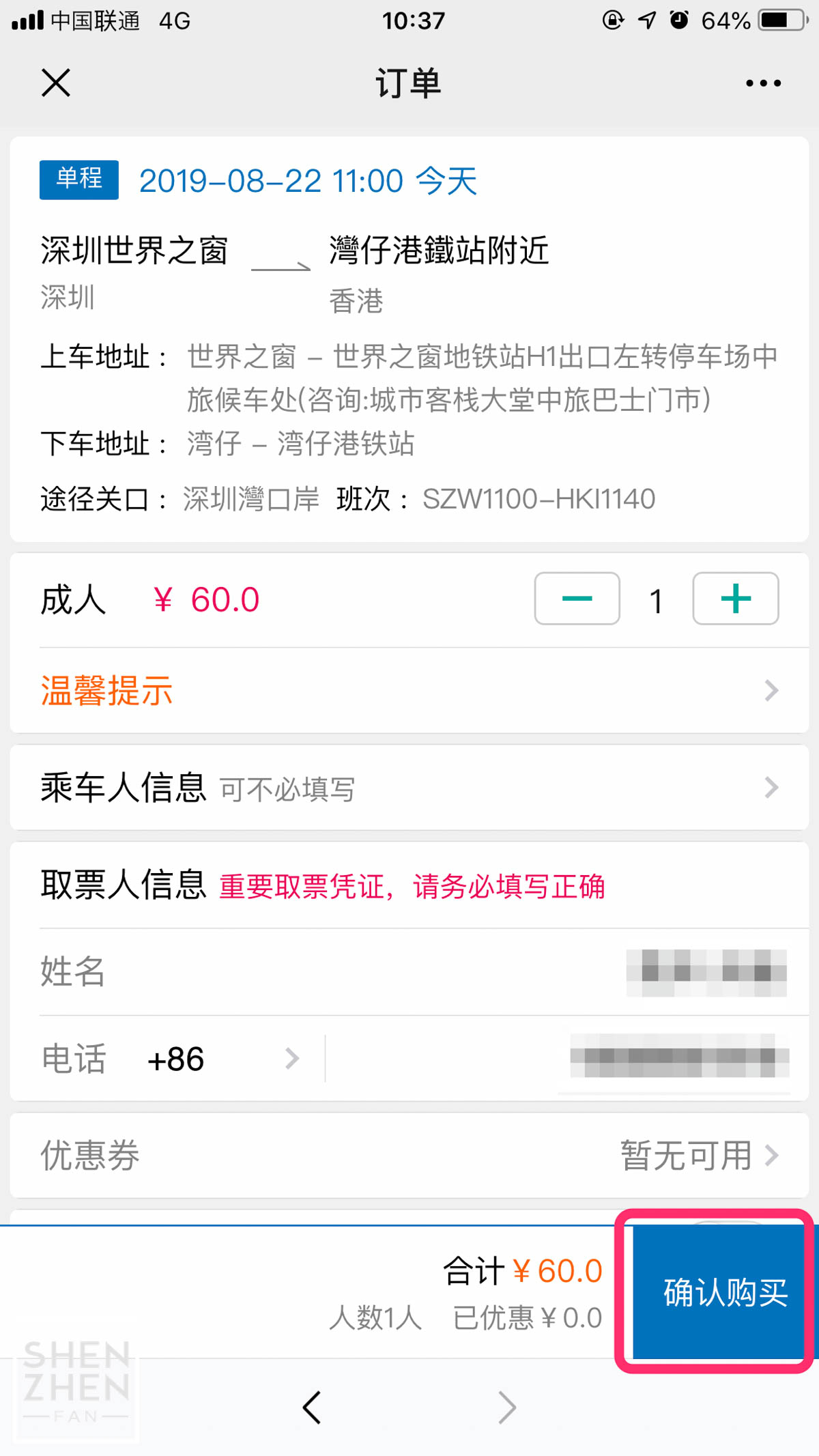This screenshot has height=1456, width=819.
Task: Go back with the browser back arrow
Action: tap(312, 1407)
